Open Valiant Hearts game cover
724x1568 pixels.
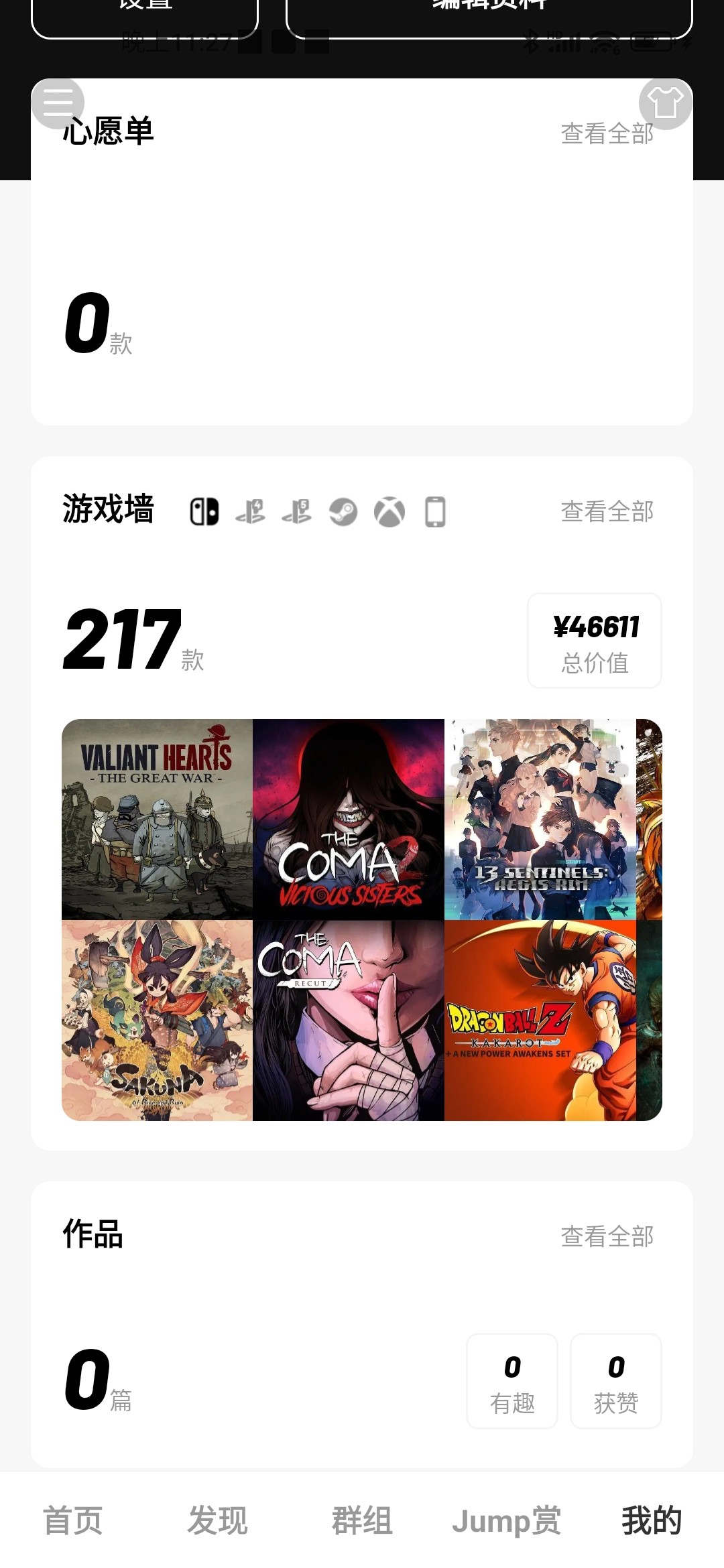(x=157, y=819)
